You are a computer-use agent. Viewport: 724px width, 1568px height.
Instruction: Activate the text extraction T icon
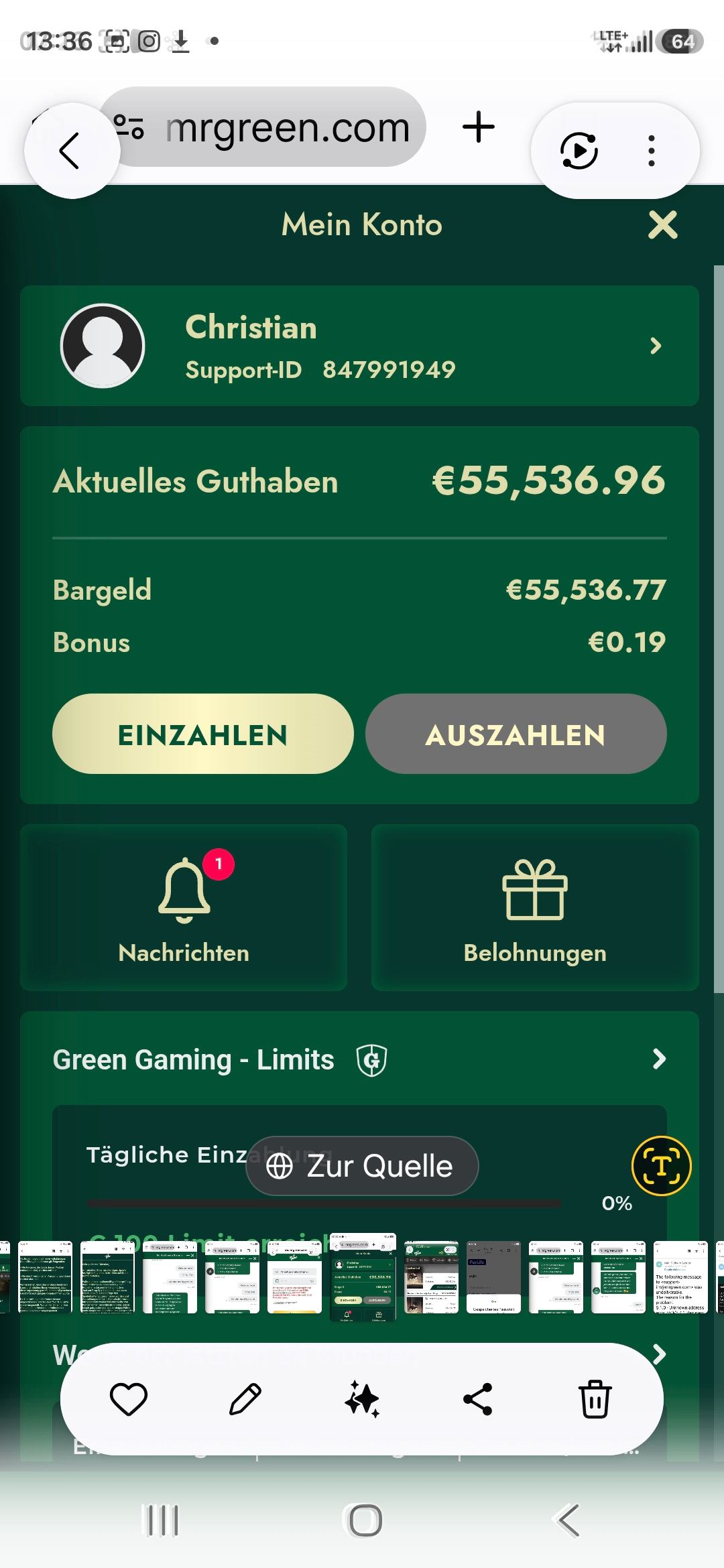tap(661, 1166)
